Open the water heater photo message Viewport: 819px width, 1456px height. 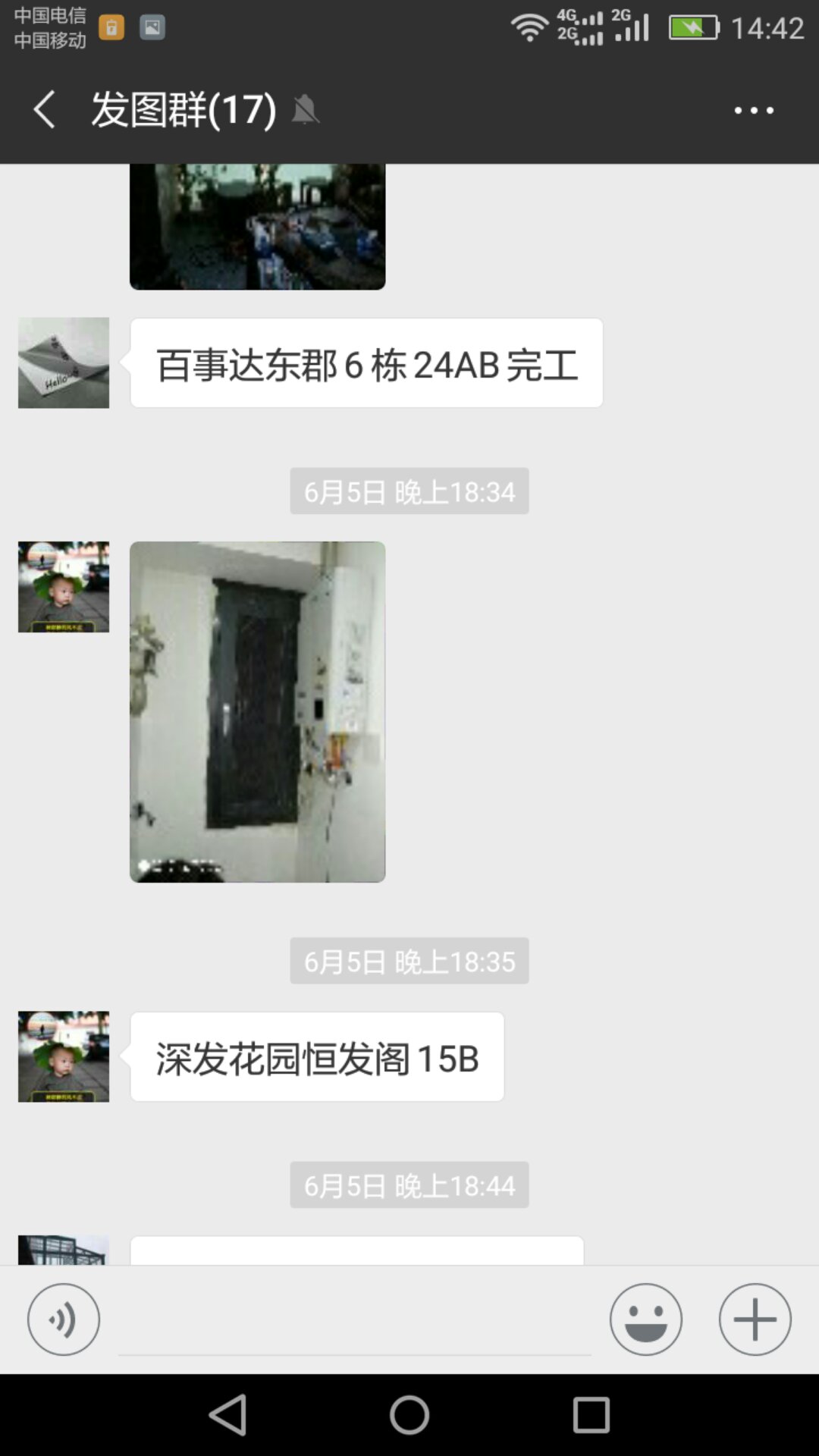click(257, 711)
